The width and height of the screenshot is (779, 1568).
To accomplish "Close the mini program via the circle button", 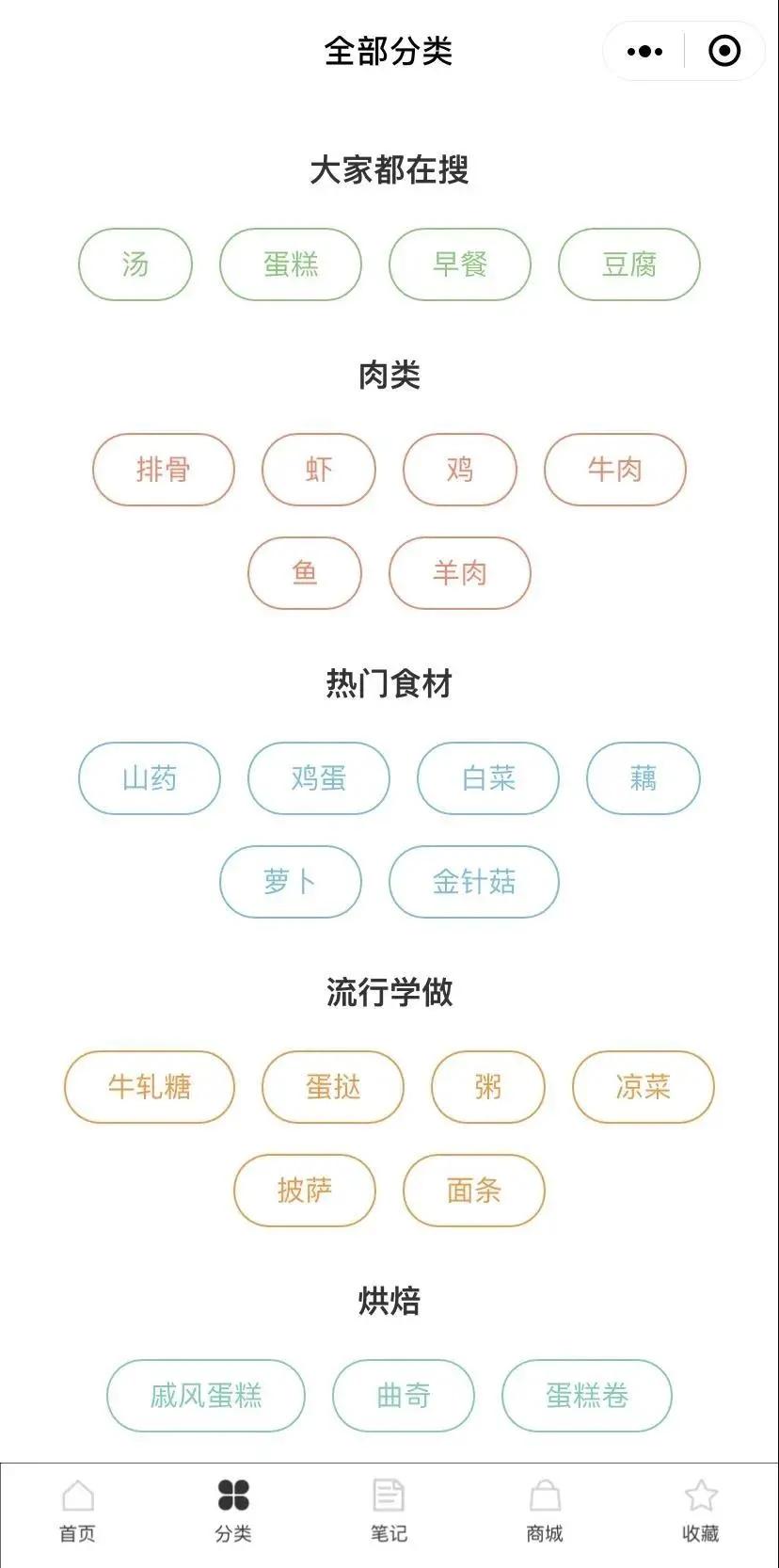I will click(723, 52).
